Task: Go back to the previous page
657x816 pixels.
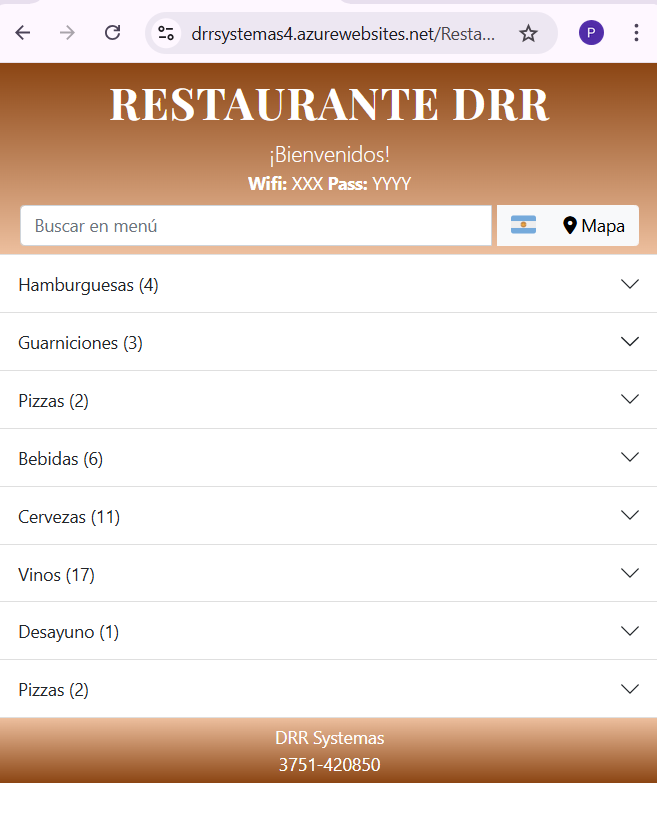Action: click(x=23, y=33)
